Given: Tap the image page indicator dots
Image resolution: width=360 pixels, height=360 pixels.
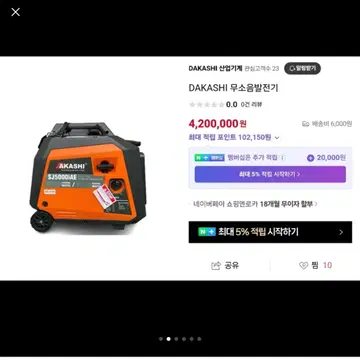Looking at the screenshot, I should point(180,339).
